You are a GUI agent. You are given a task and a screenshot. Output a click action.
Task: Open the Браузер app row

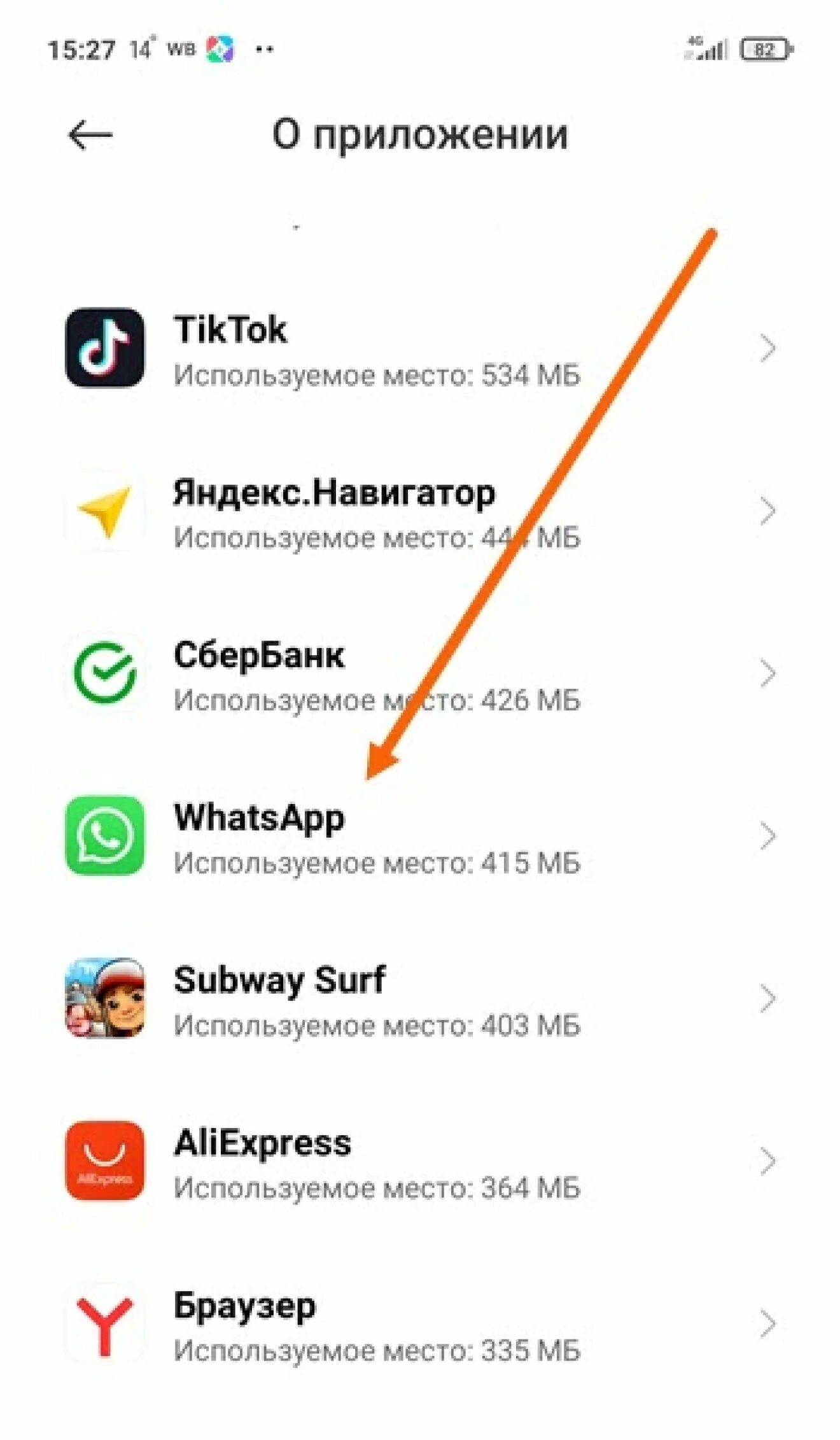coord(420,1324)
